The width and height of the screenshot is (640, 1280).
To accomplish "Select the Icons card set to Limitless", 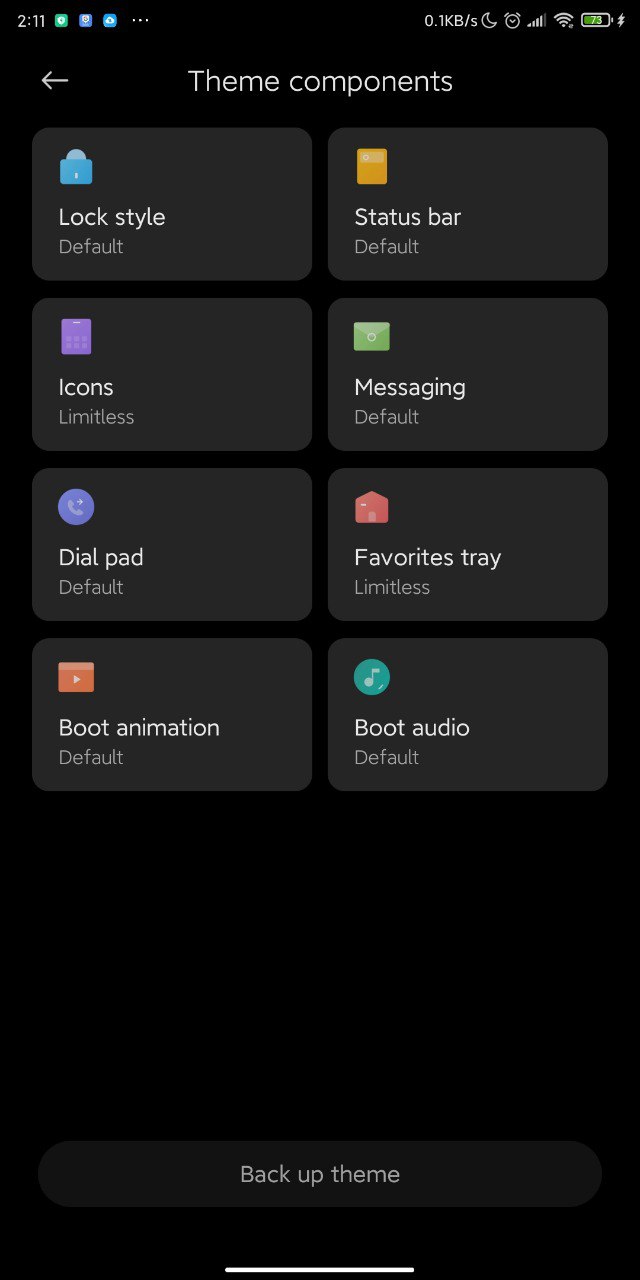I will 172,374.
